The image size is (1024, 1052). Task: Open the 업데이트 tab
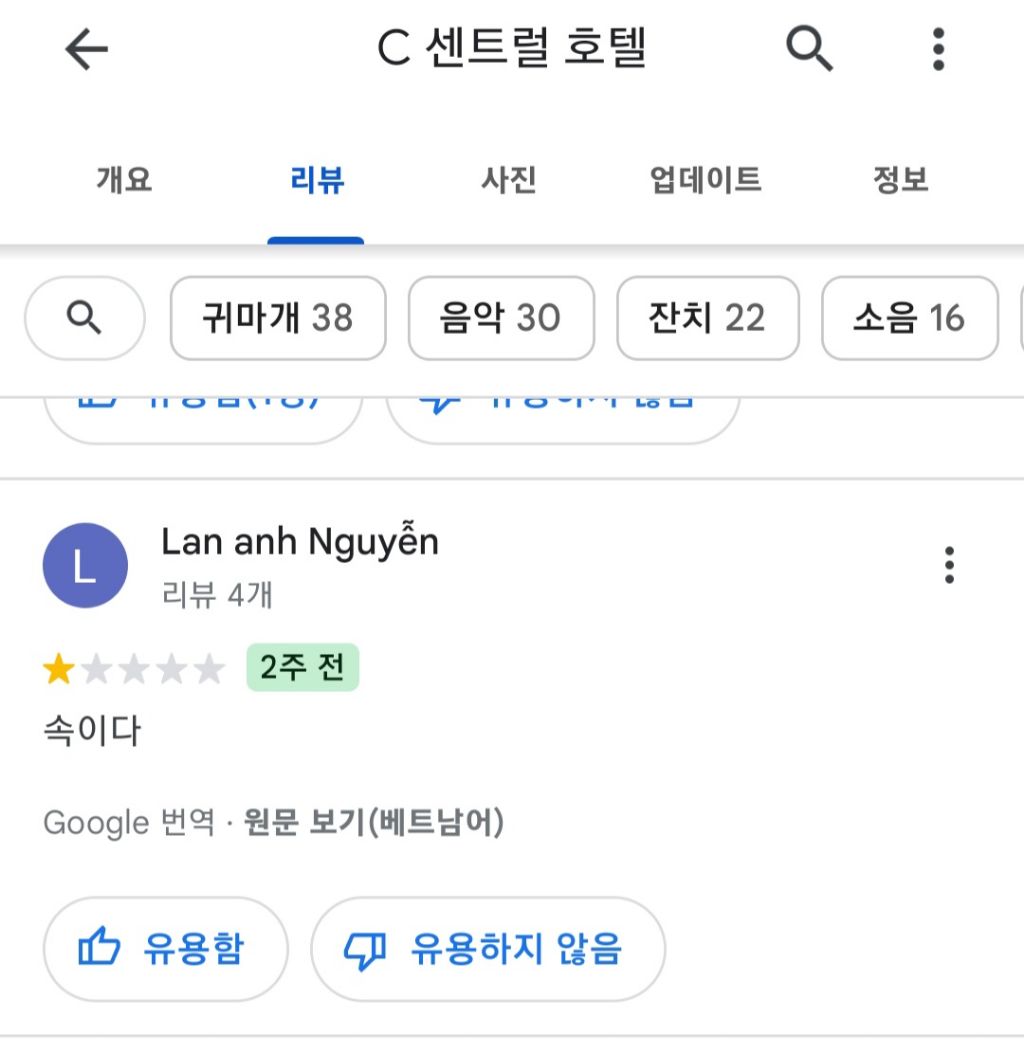[x=705, y=180]
